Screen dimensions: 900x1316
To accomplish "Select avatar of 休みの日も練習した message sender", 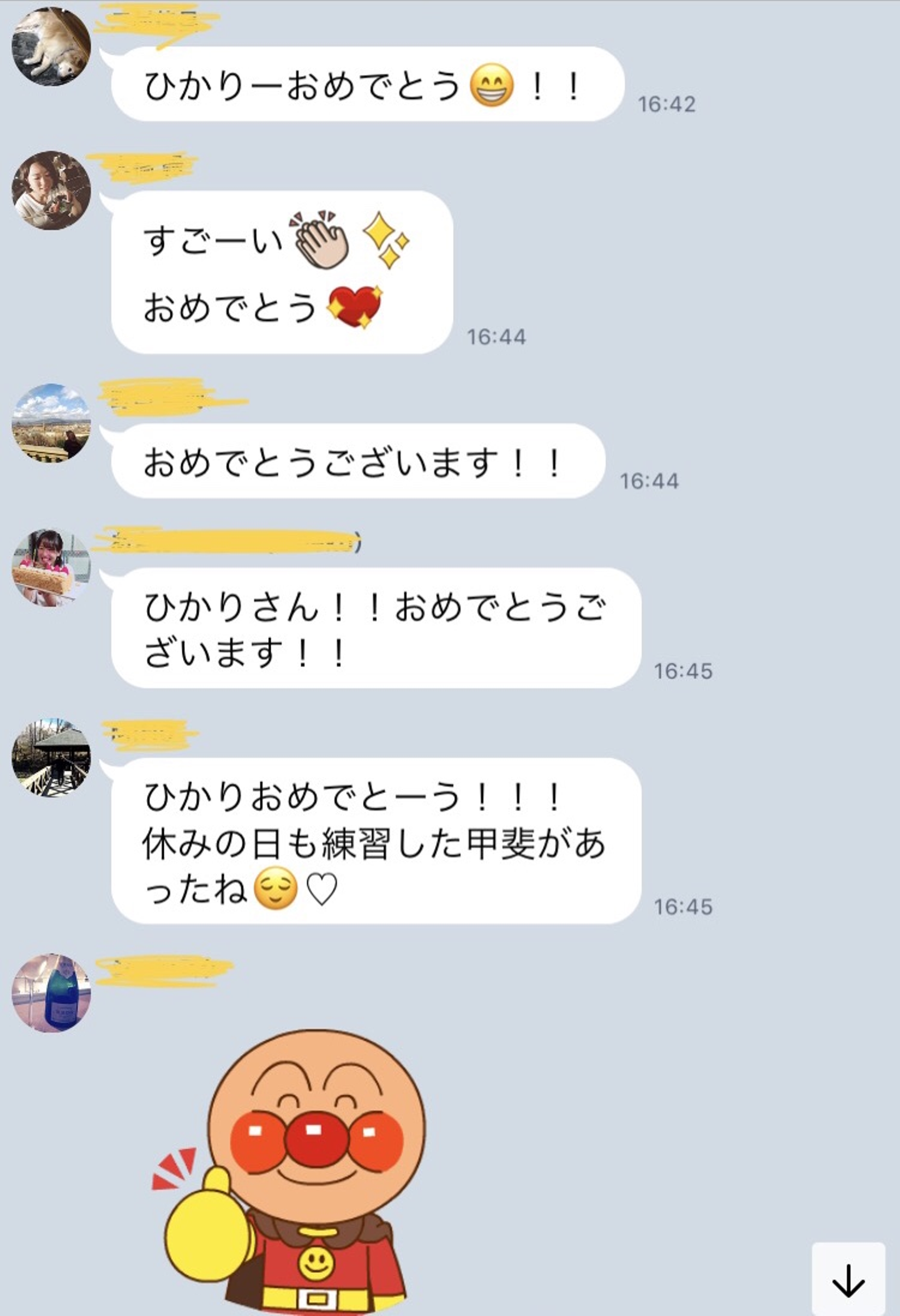I will [x=51, y=757].
